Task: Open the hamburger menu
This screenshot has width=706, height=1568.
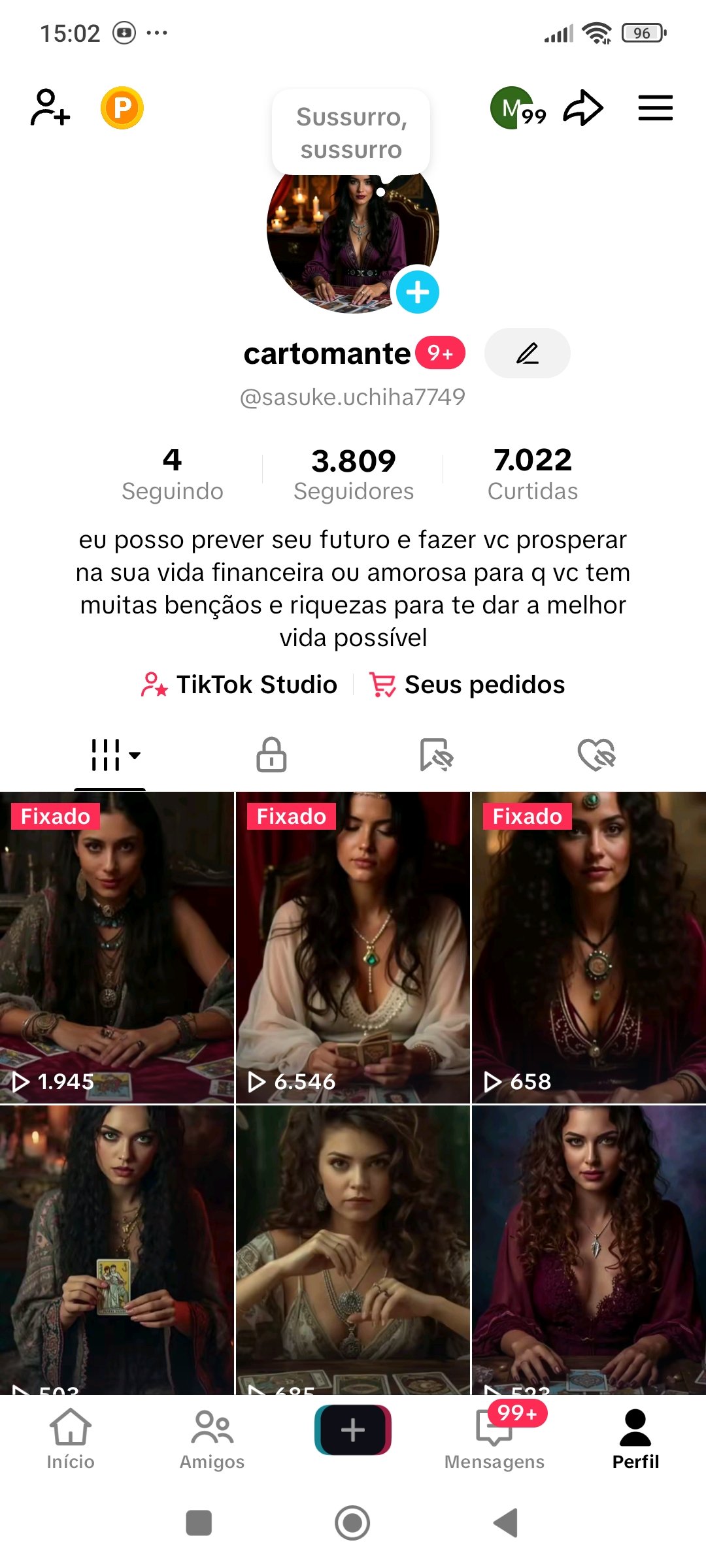Action: [x=655, y=108]
